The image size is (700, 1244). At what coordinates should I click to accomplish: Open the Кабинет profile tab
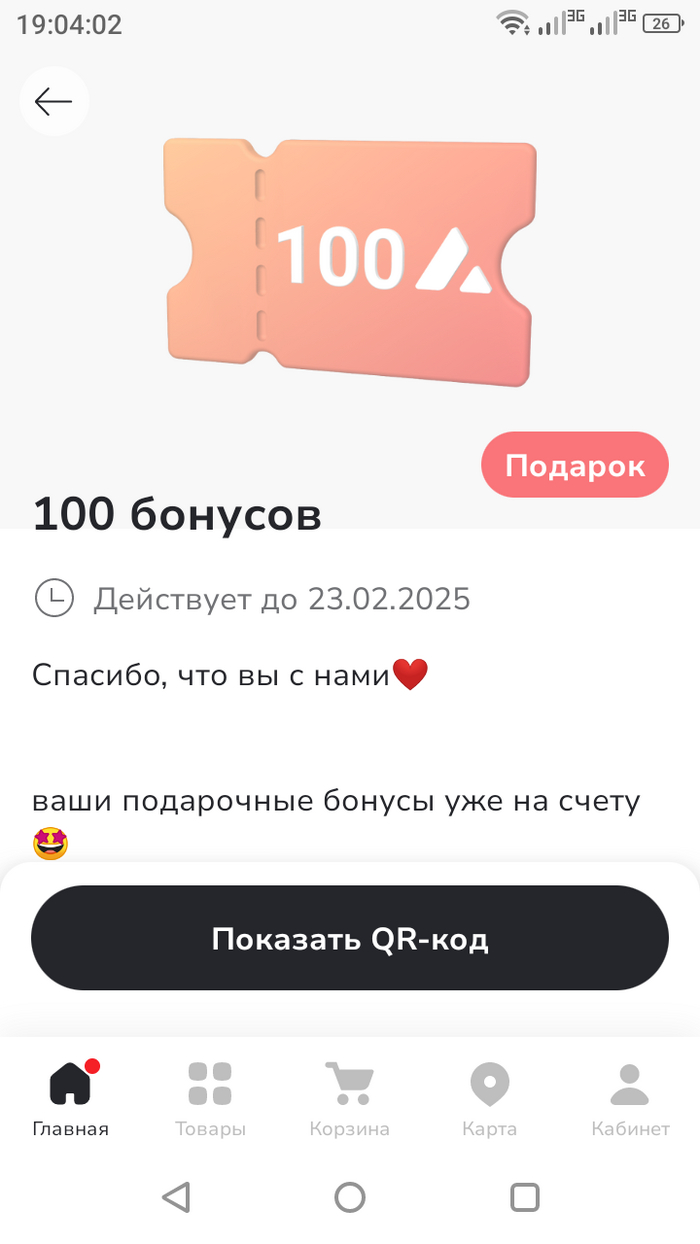point(630,1098)
